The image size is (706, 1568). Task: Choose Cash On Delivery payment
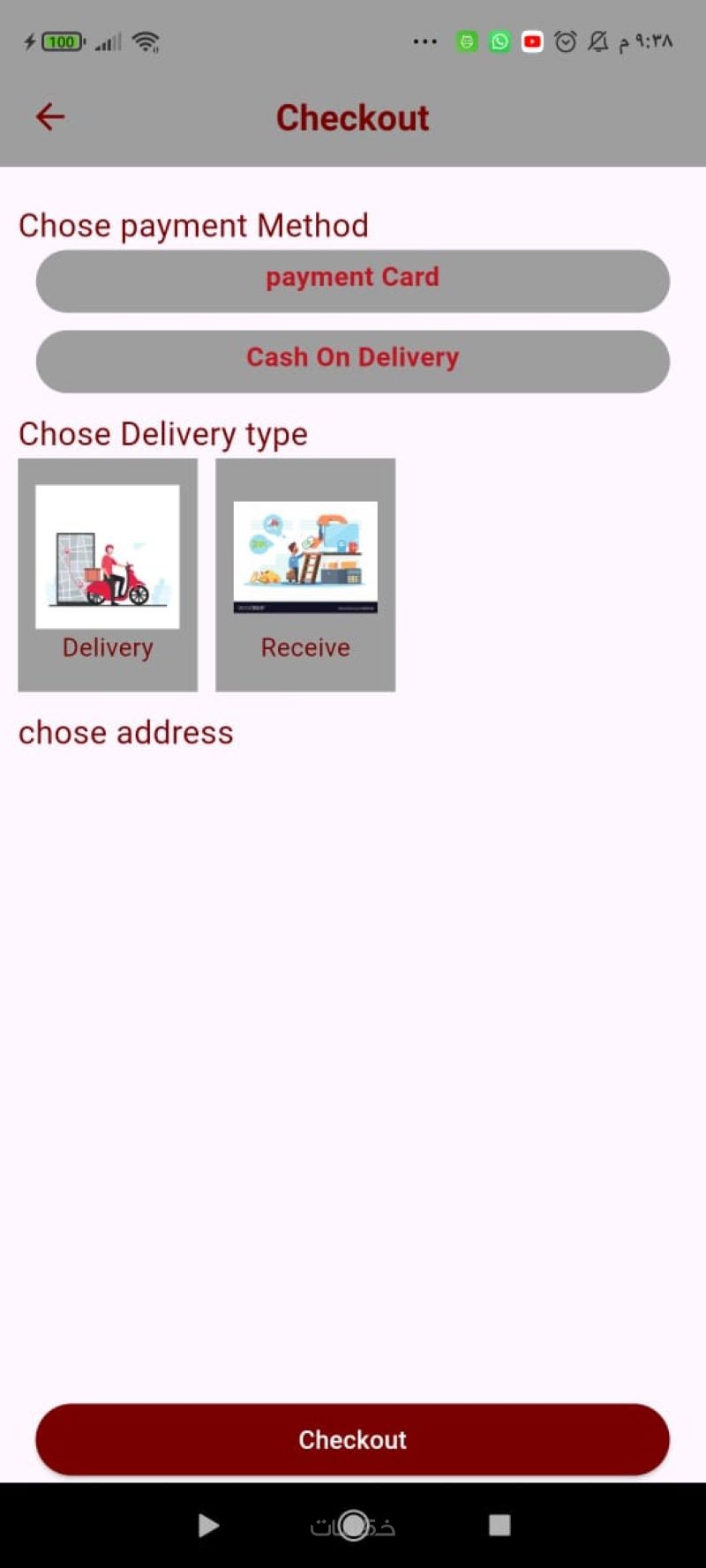click(x=352, y=361)
